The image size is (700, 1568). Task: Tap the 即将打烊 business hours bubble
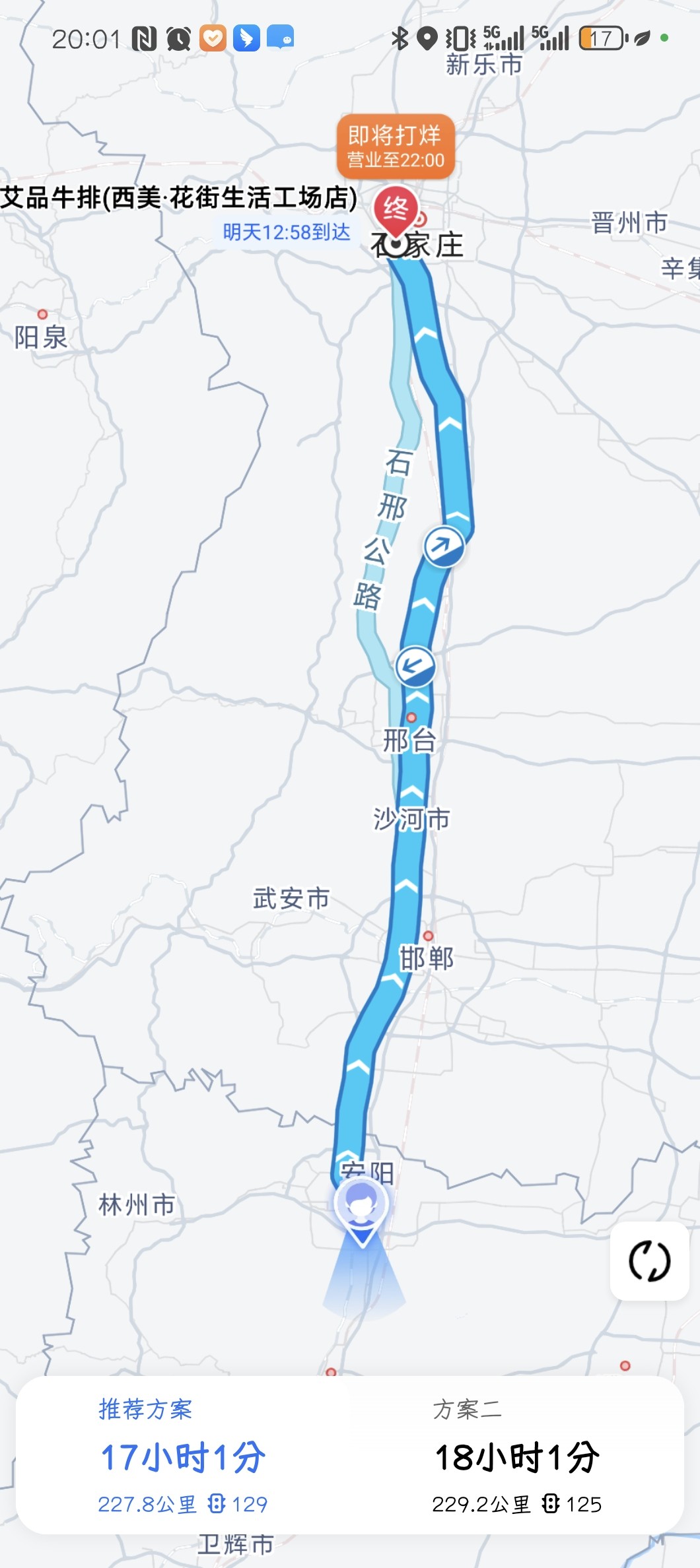point(396,147)
